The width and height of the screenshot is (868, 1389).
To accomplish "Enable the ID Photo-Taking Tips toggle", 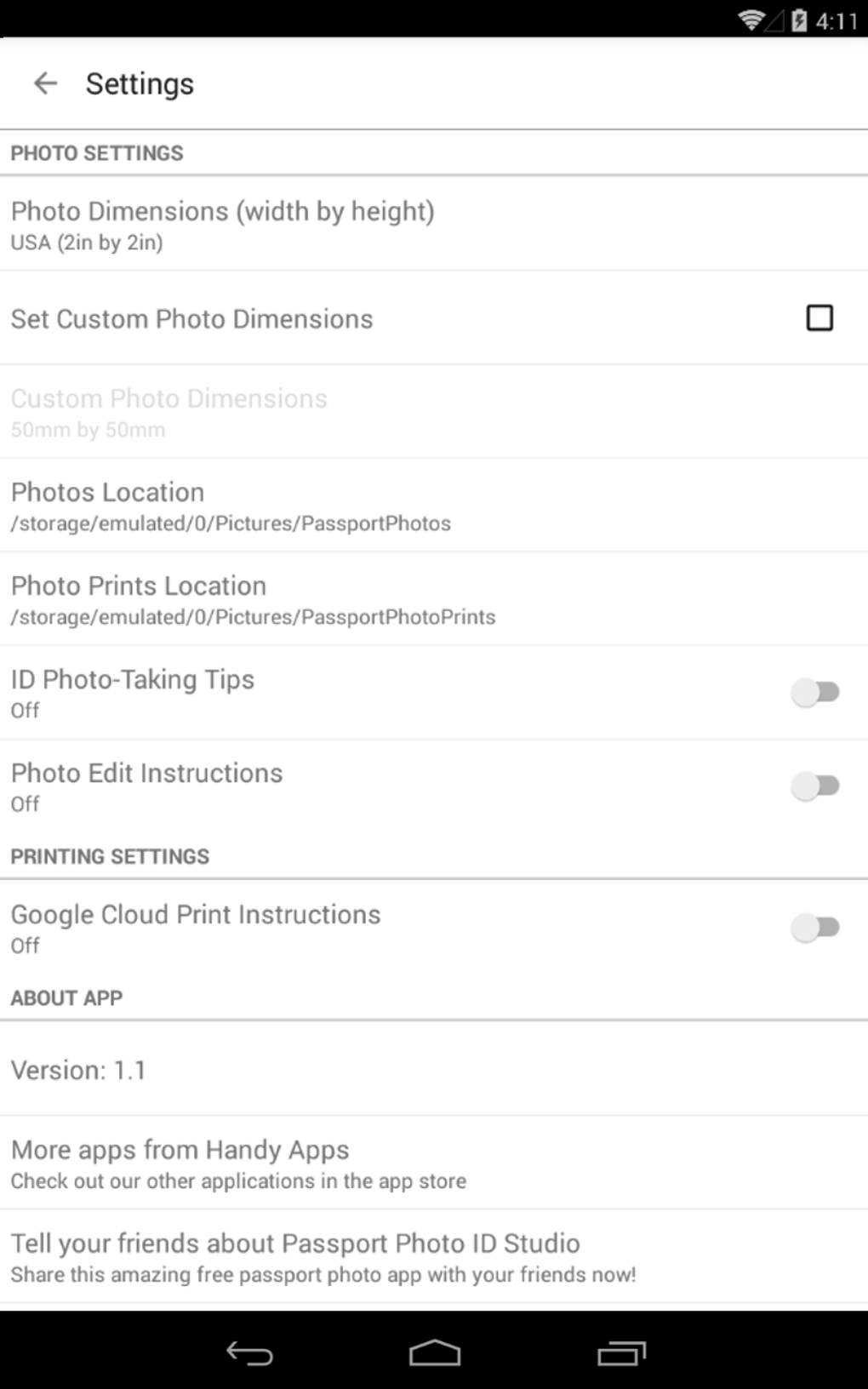I will pos(815,693).
